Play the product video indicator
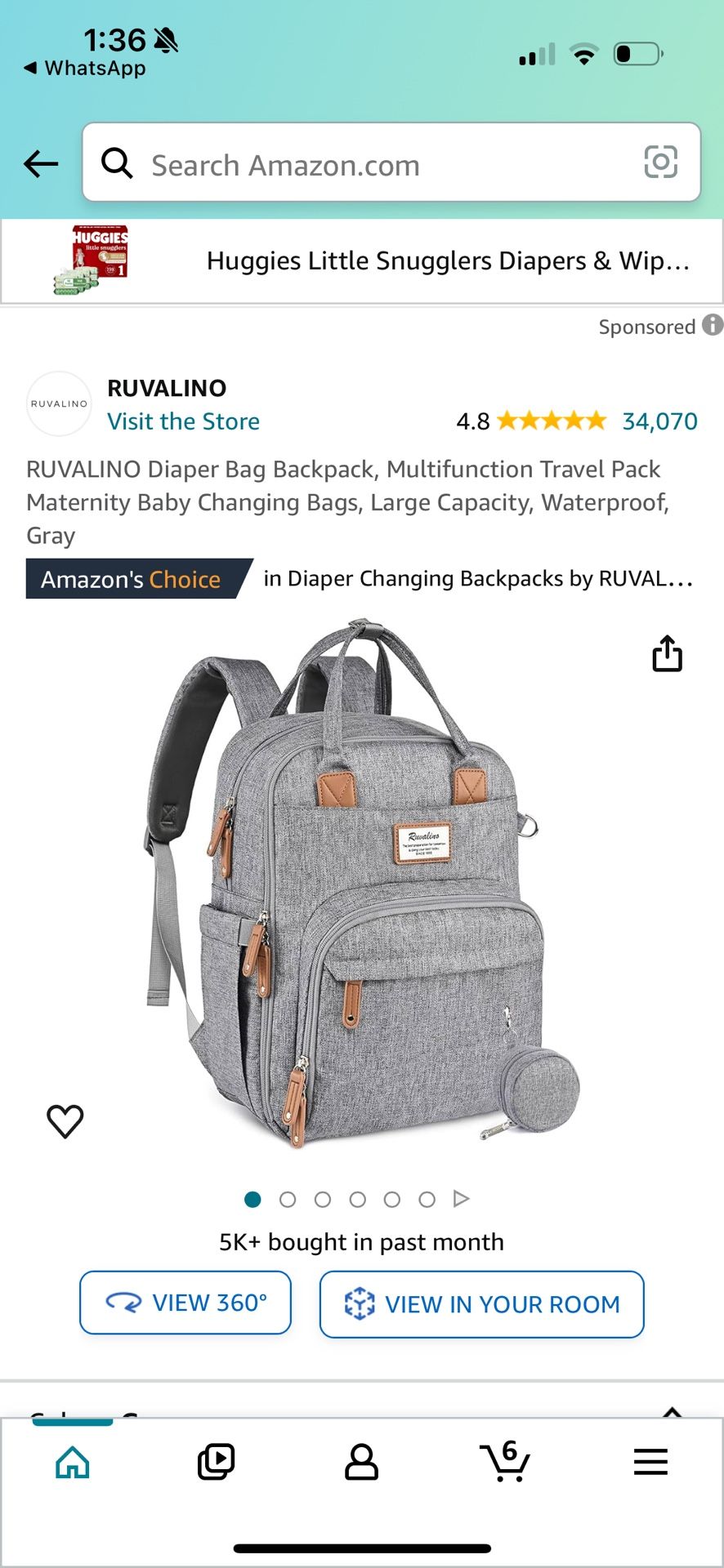724x1568 pixels. pyautogui.click(x=461, y=1199)
